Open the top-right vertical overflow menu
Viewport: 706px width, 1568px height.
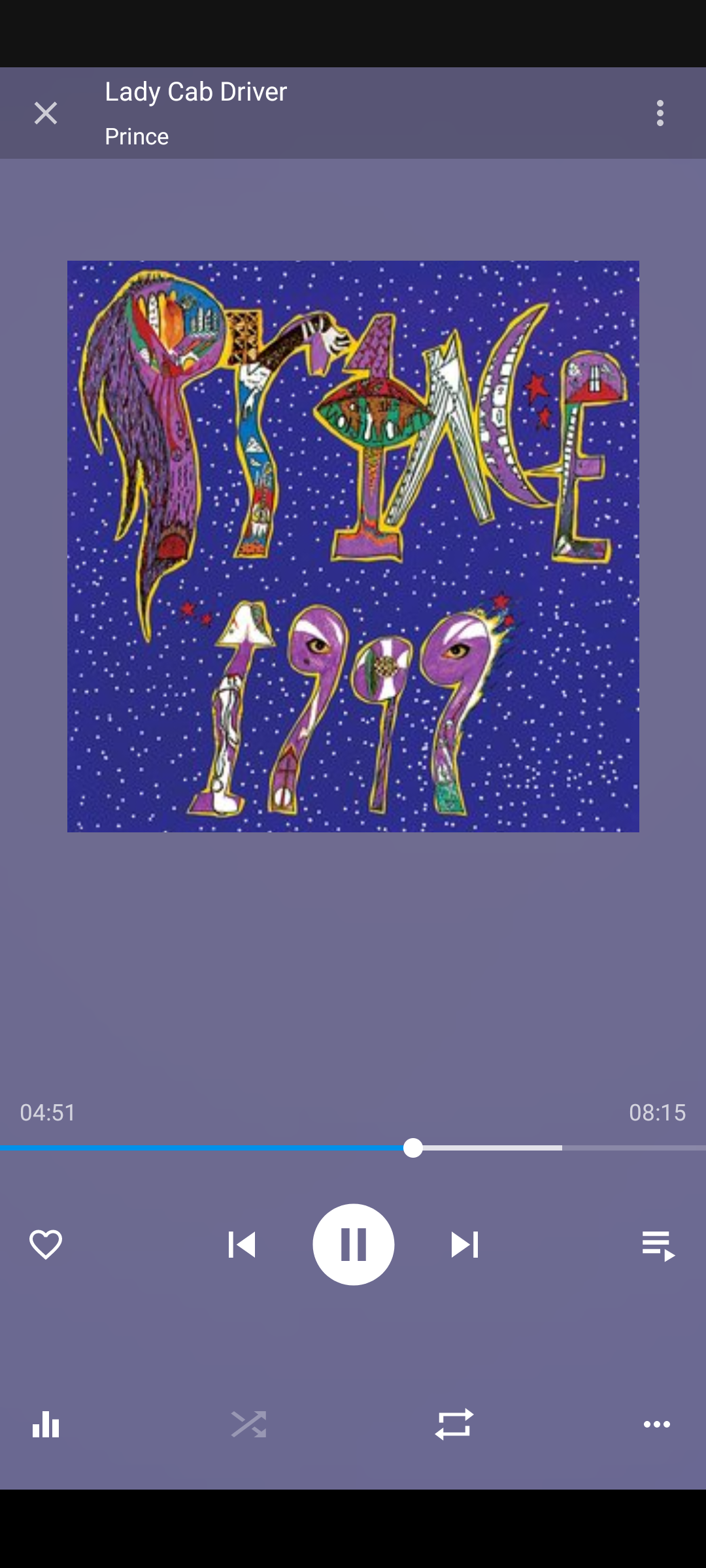coord(660,113)
